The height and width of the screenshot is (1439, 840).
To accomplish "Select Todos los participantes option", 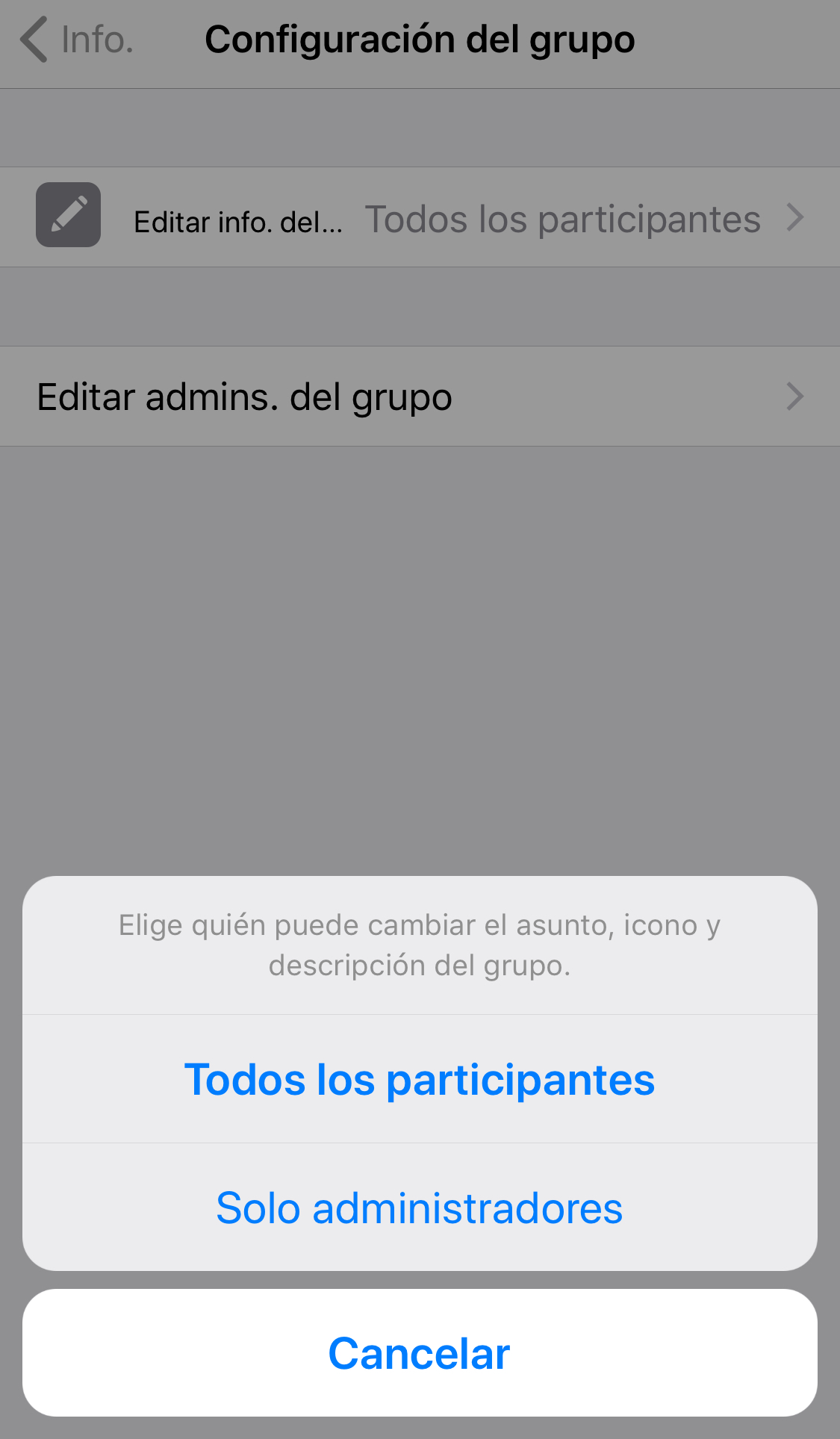I will pyautogui.click(x=420, y=1079).
